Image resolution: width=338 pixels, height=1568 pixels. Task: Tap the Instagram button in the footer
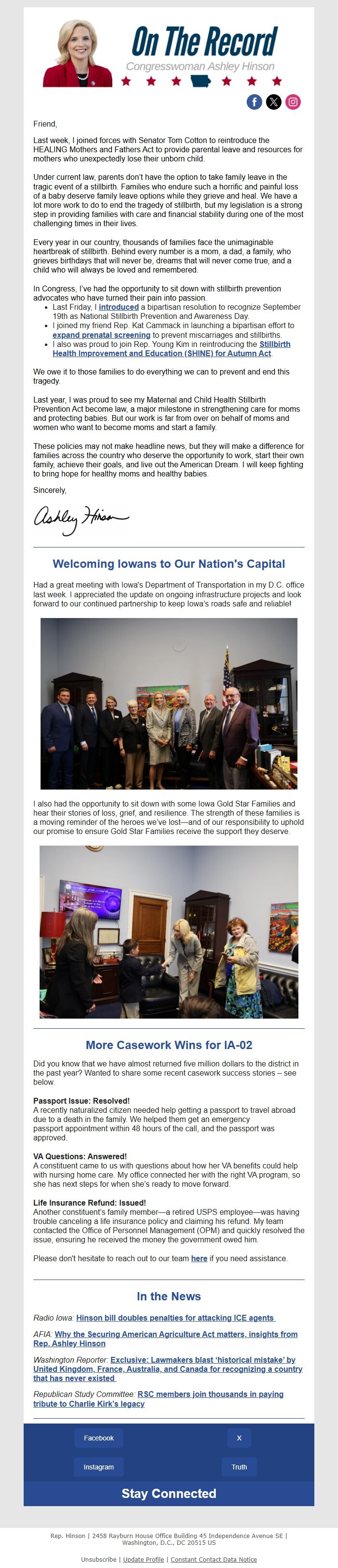[99, 1467]
